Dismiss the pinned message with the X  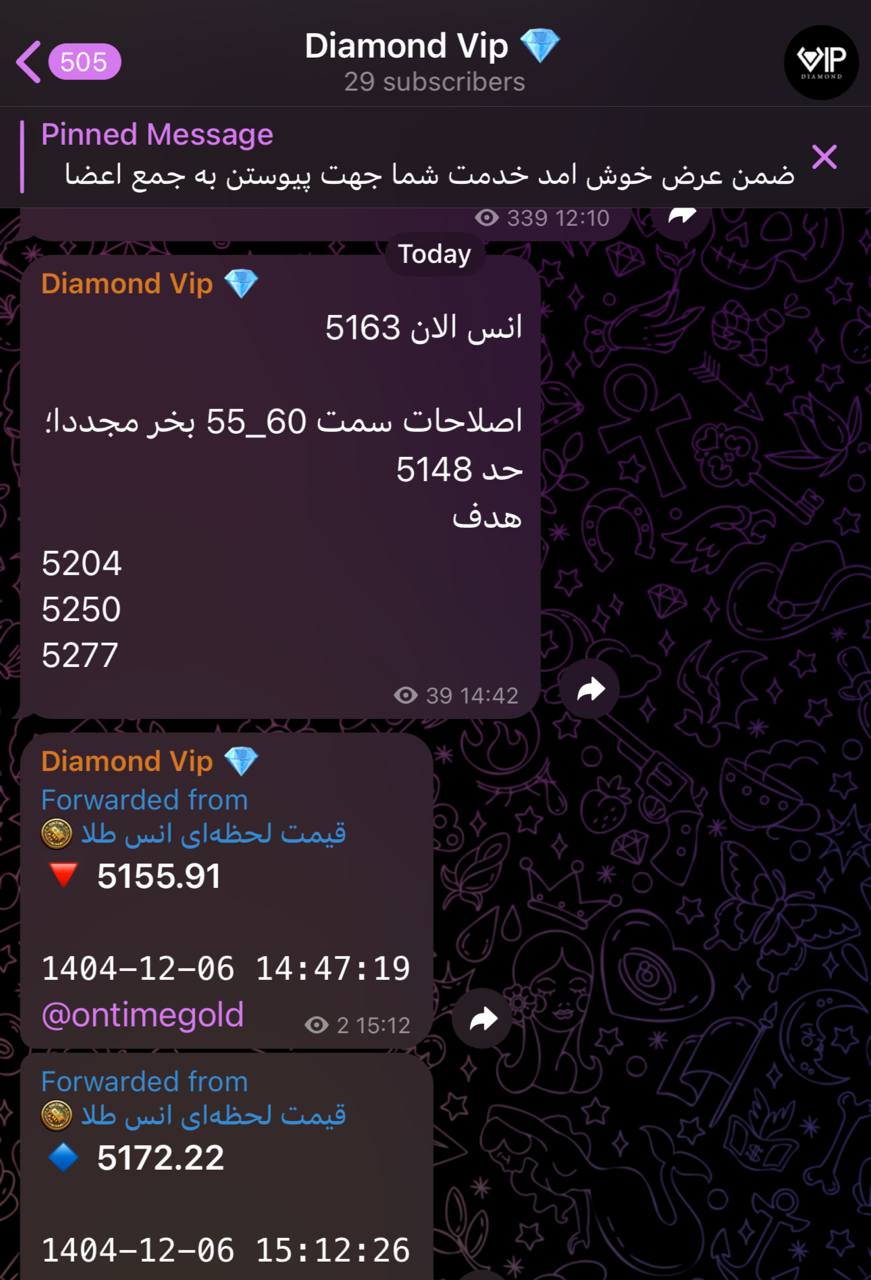[824, 157]
